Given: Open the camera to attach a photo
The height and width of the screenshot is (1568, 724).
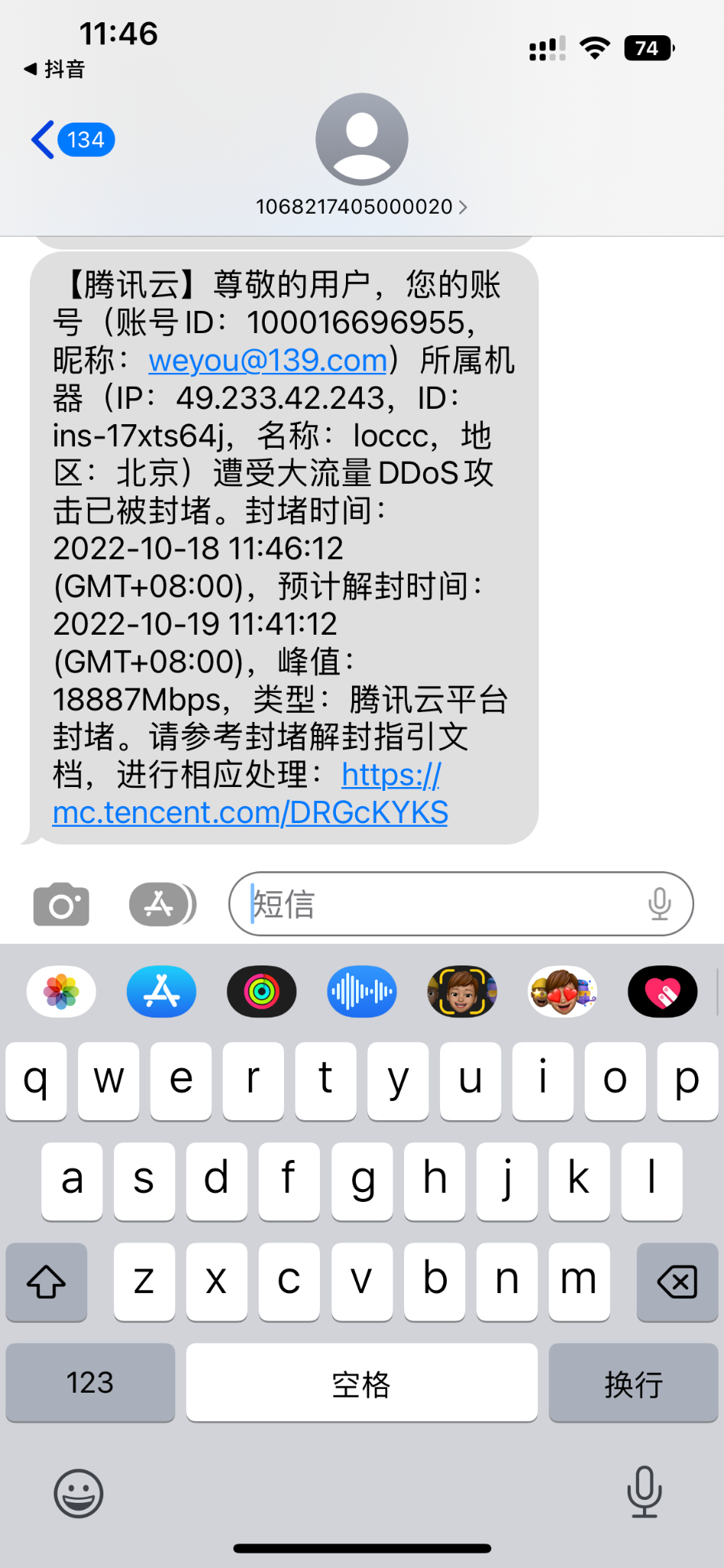Looking at the screenshot, I should click(61, 905).
